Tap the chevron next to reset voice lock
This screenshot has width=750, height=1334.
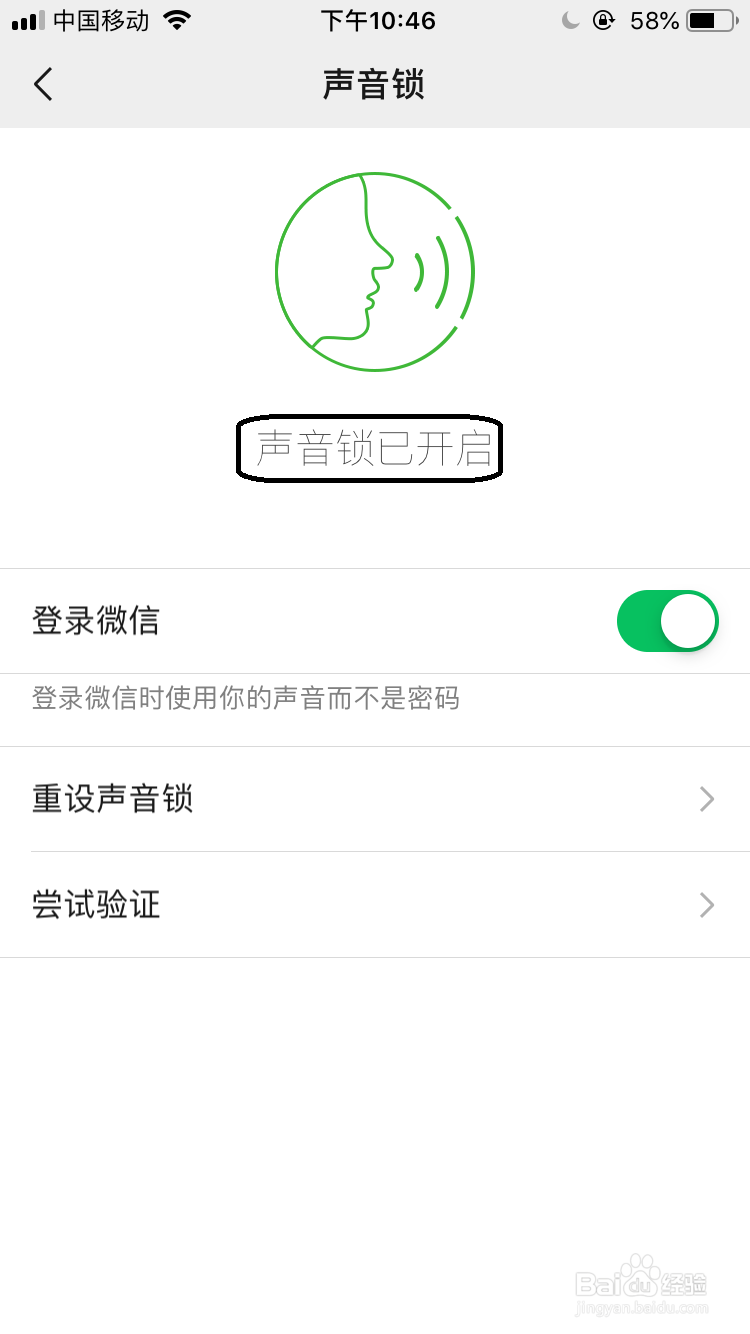(x=707, y=799)
